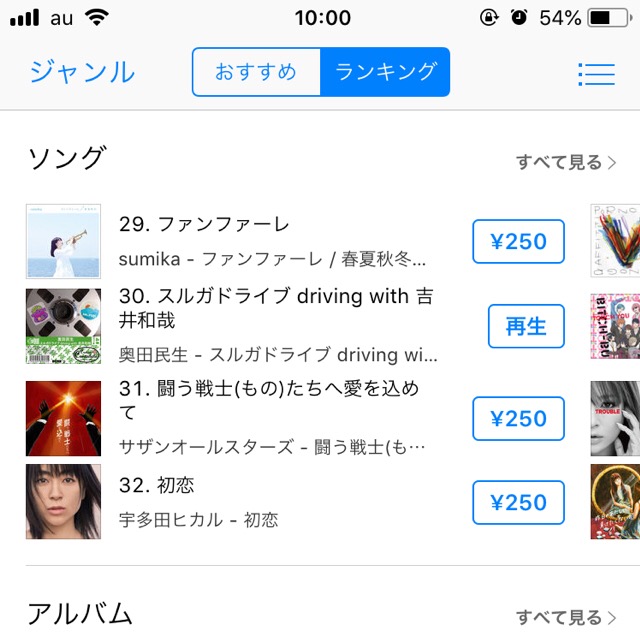Open song 32. 初恋
The height and width of the screenshot is (640, 640).
[270, 501]
